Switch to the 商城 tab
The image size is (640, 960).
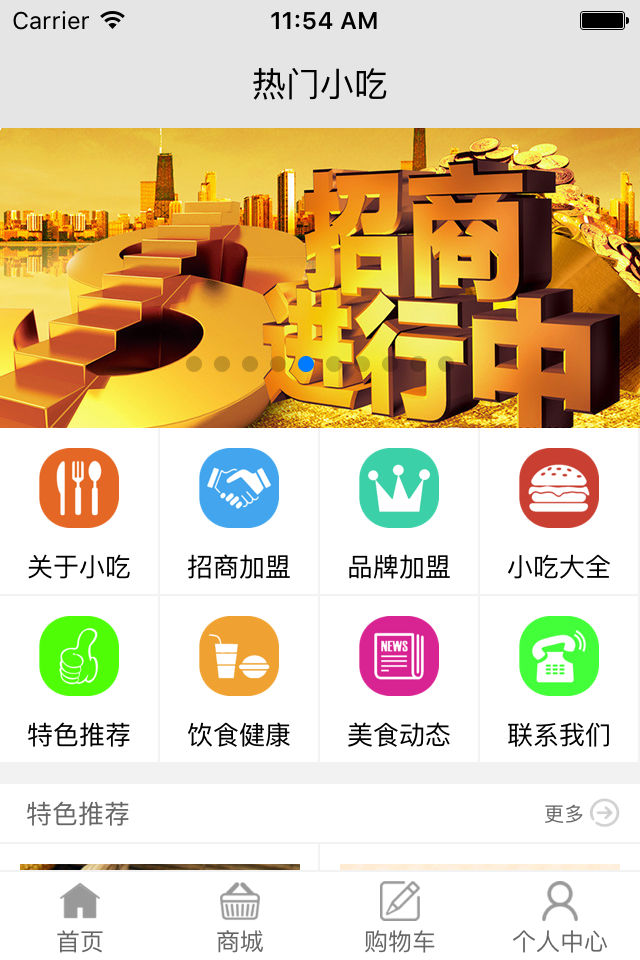[x=240, y=916]
